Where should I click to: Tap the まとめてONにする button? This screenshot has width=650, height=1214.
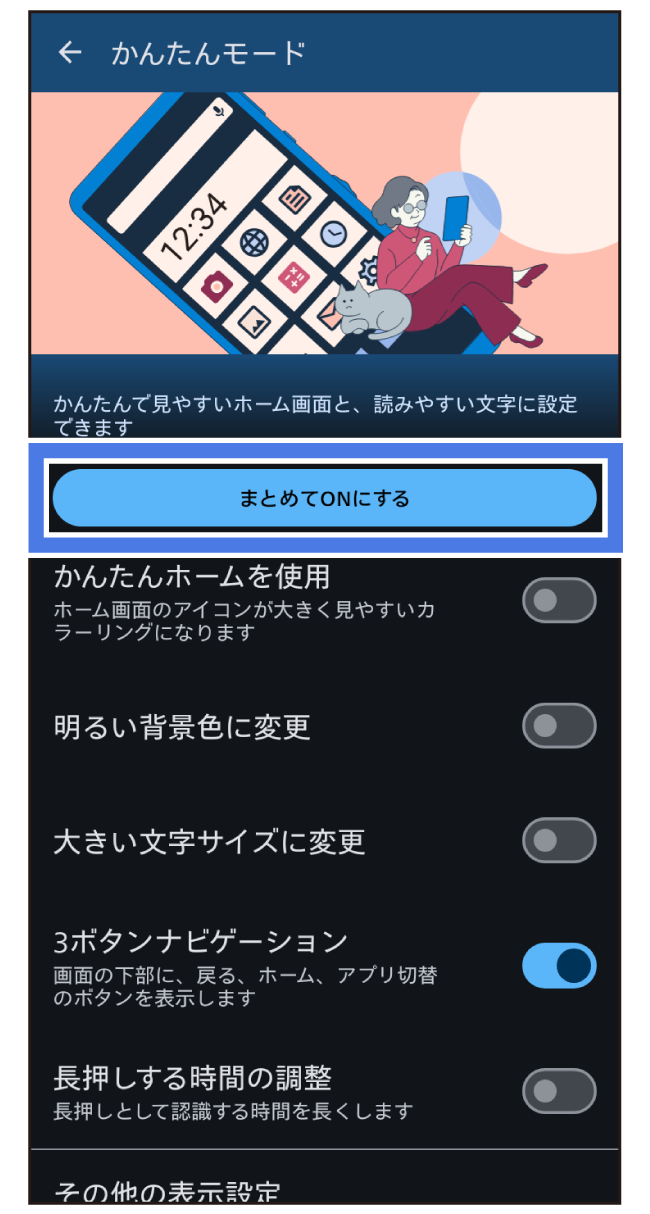pos(324,498)
